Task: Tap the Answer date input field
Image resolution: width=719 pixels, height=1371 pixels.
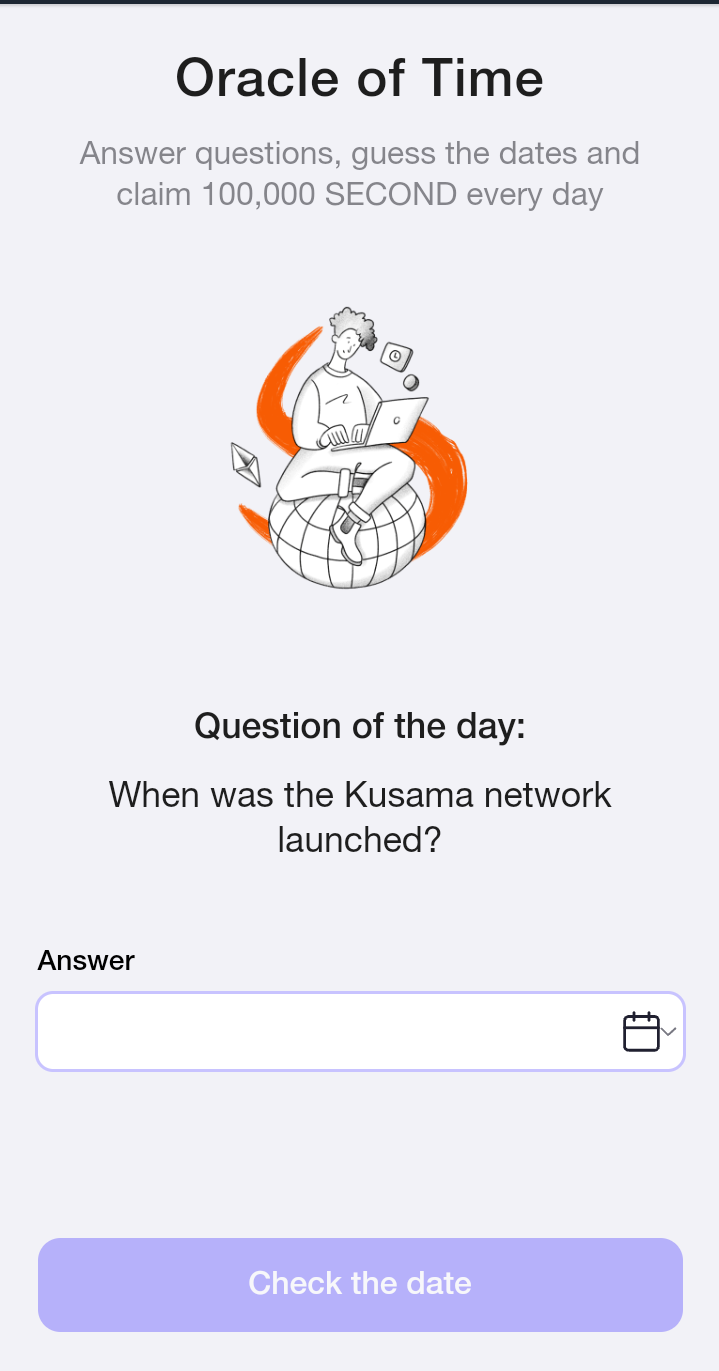Action: pos(320,1031)
